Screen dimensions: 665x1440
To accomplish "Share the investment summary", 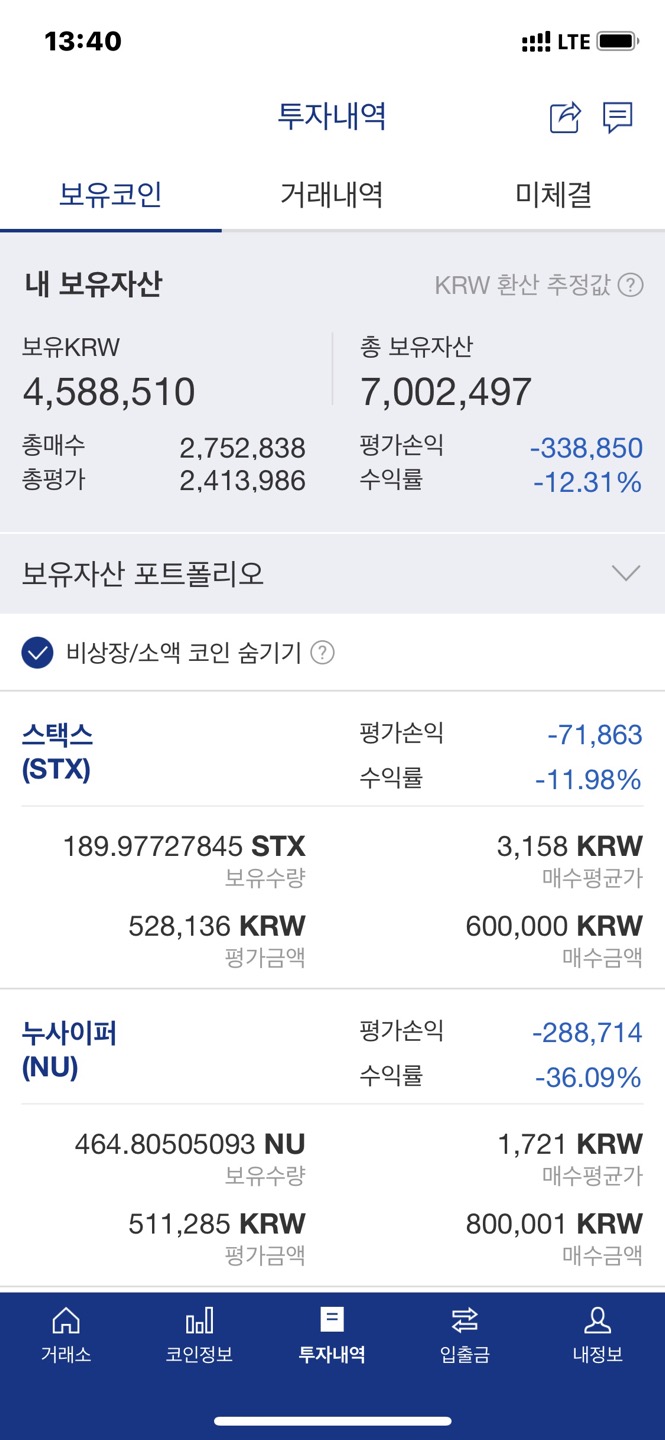I will (x=565, y=118).
